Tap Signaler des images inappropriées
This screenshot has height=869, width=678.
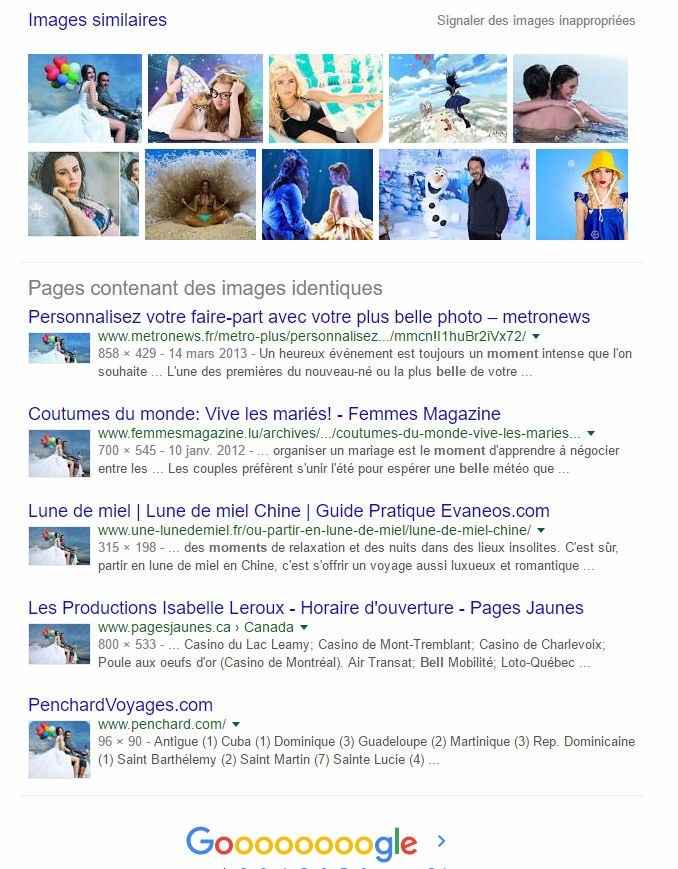[535, 21]
